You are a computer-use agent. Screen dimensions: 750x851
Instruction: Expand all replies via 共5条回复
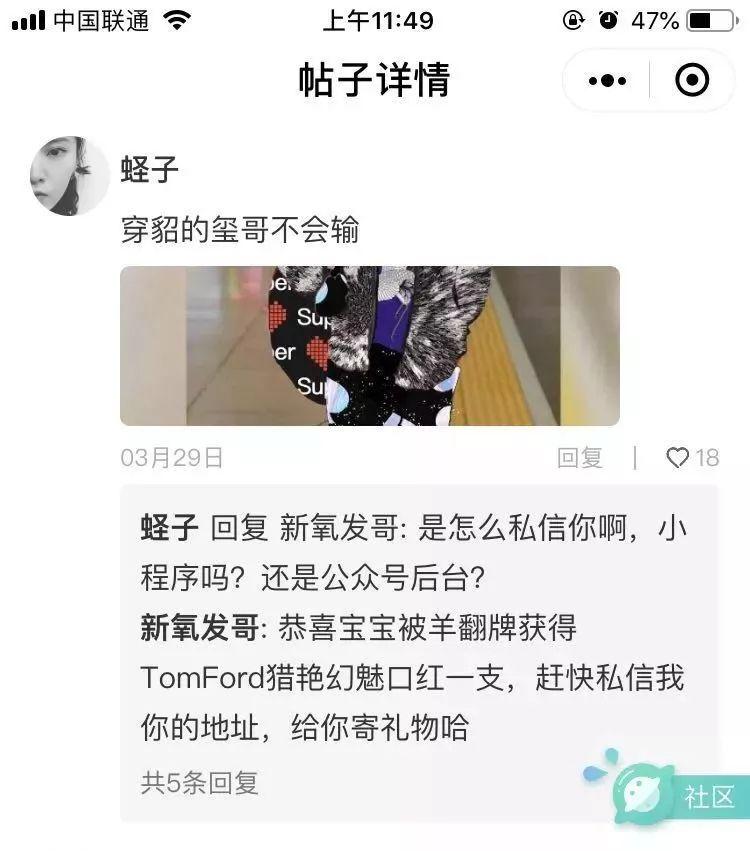tap(200, 783)
